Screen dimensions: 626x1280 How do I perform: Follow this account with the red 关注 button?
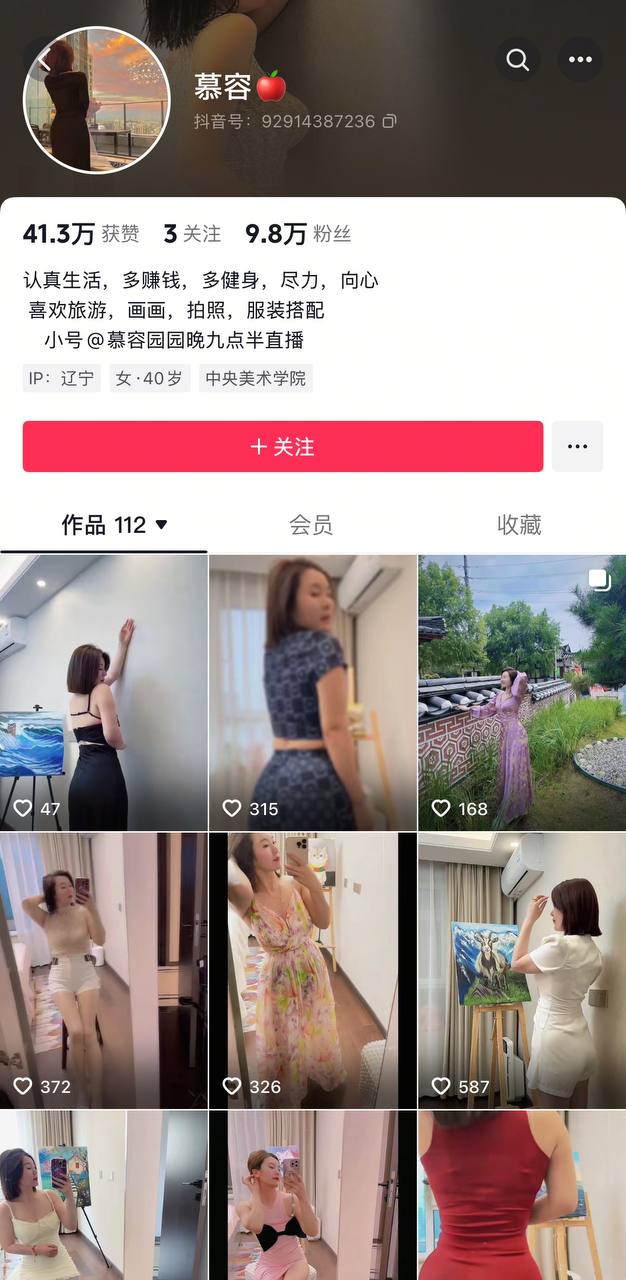click(283, 446)
